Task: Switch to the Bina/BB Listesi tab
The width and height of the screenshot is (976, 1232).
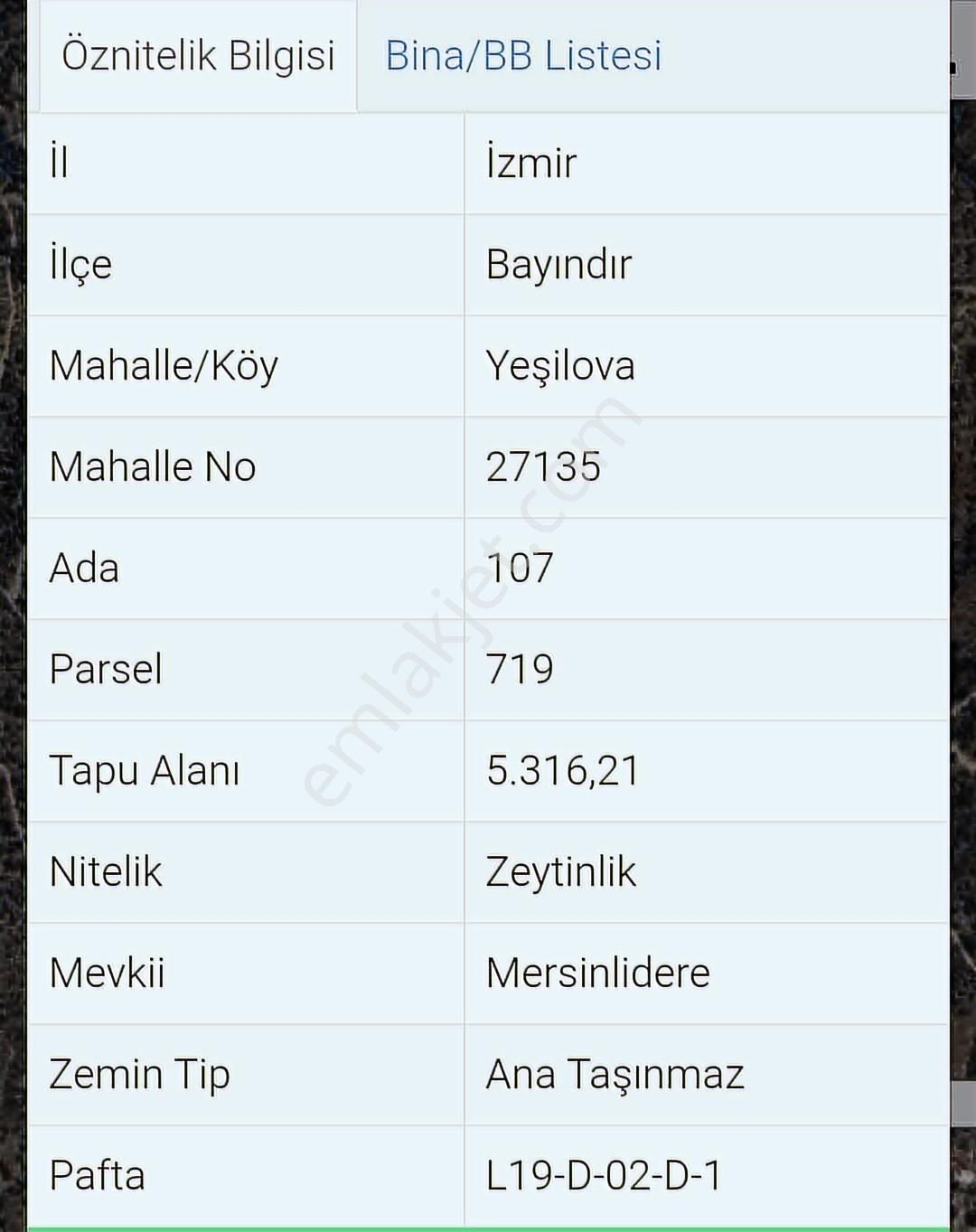Action: (x=523, y=56)
